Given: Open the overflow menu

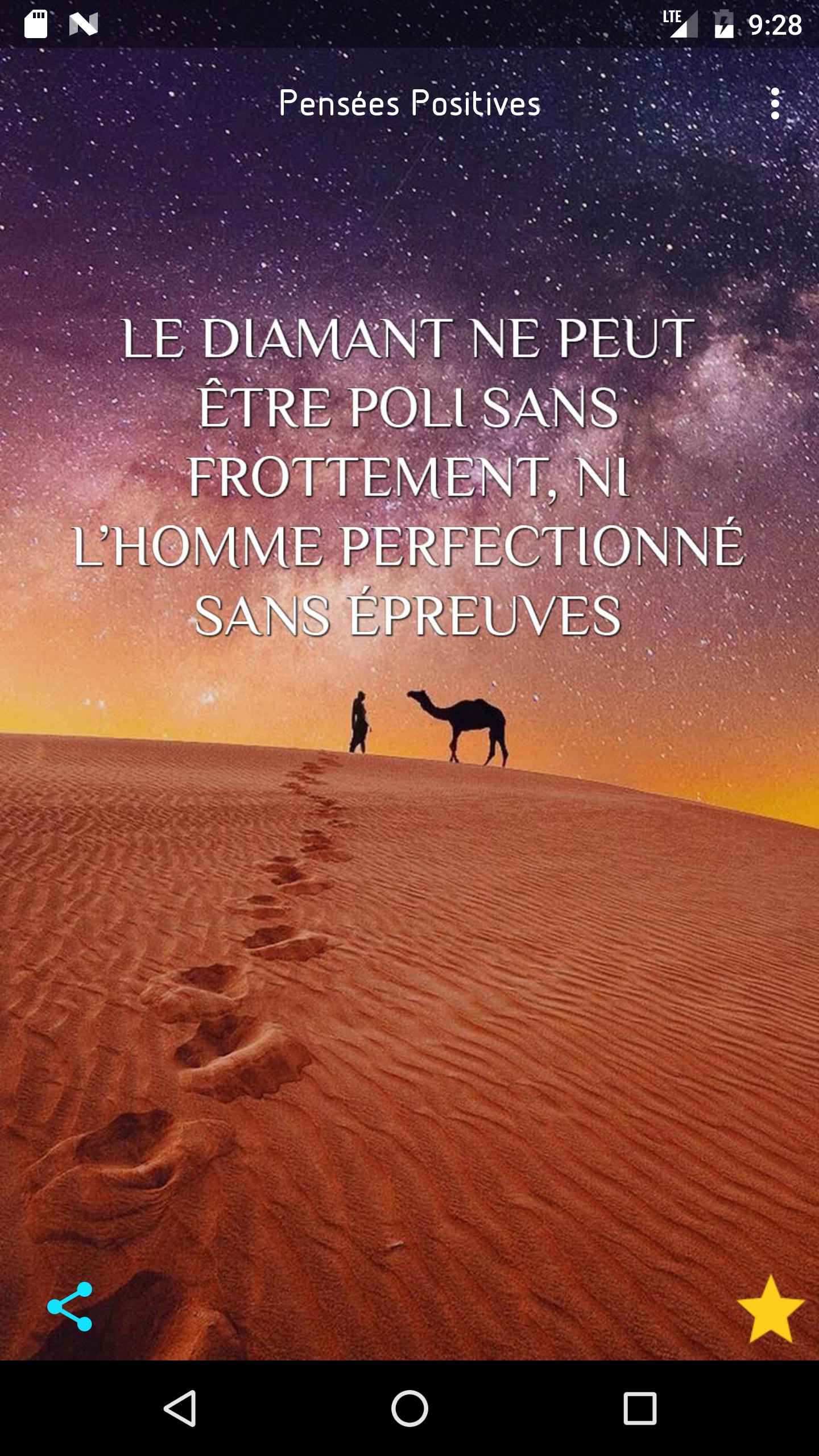Looking at the screenshot, I should (x=774, y=104).
